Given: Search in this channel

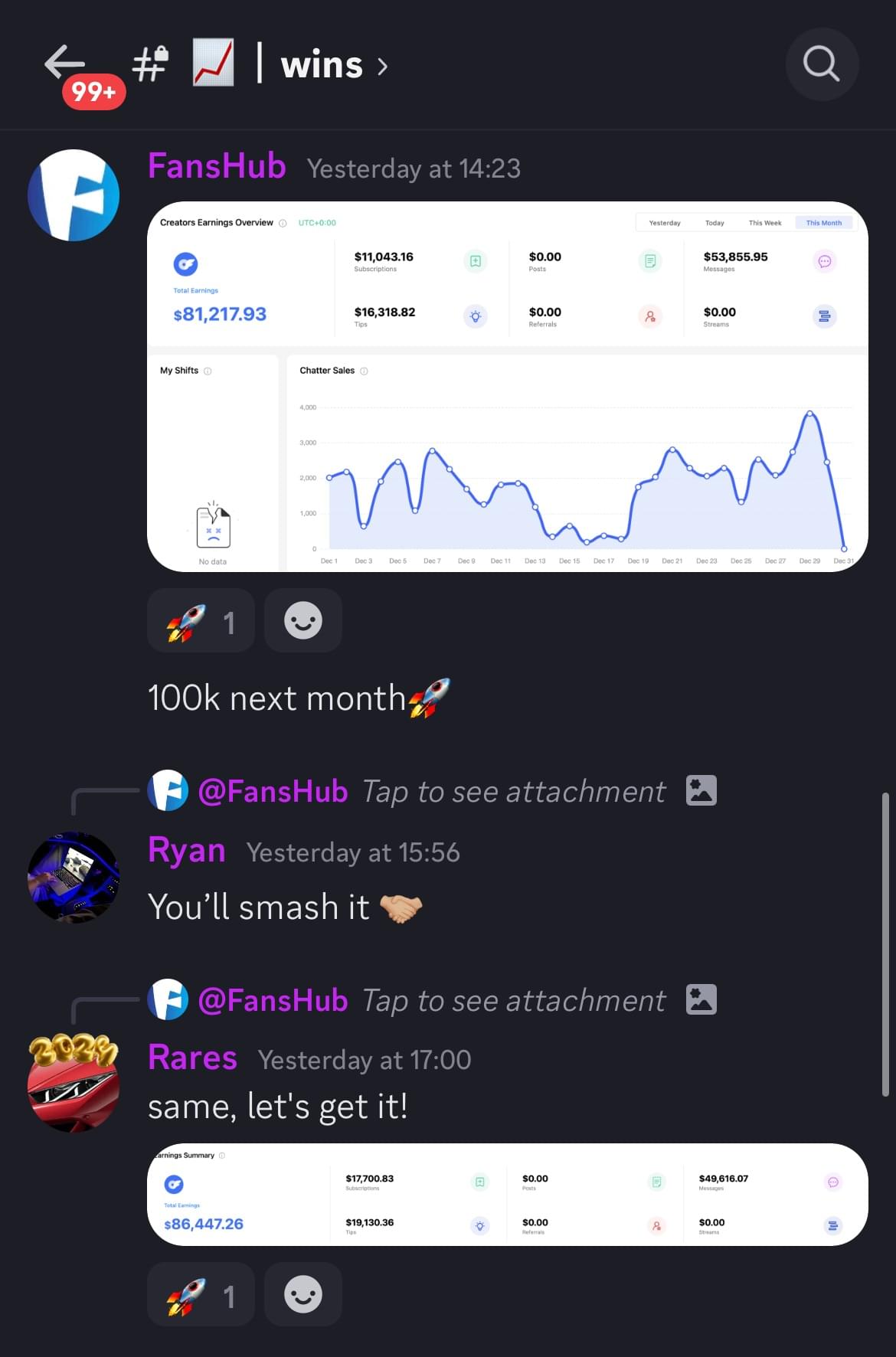Looking at the screenshot, I should pos(821,64).
